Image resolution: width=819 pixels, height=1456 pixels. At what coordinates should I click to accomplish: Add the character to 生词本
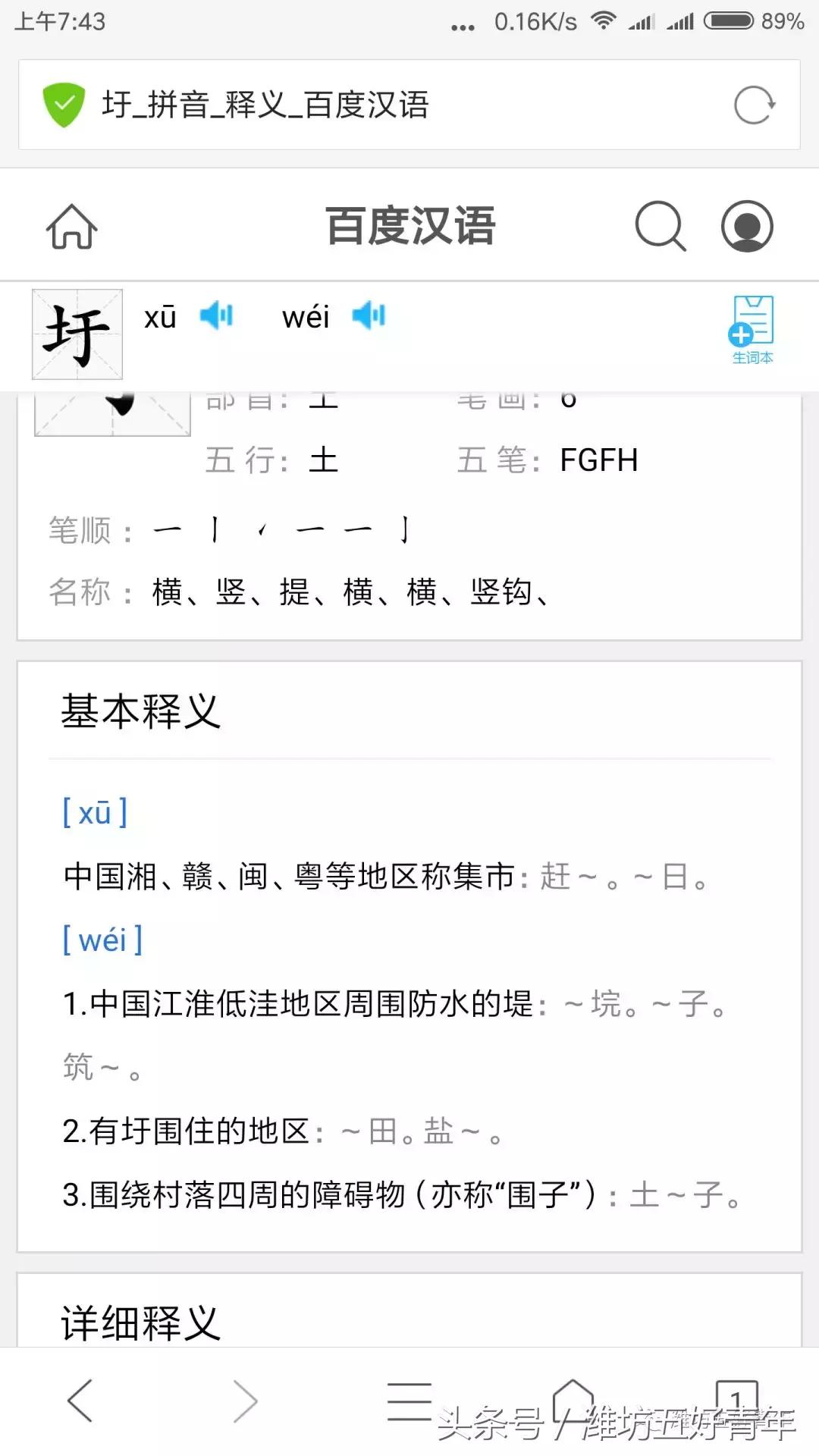click(752, 330)
